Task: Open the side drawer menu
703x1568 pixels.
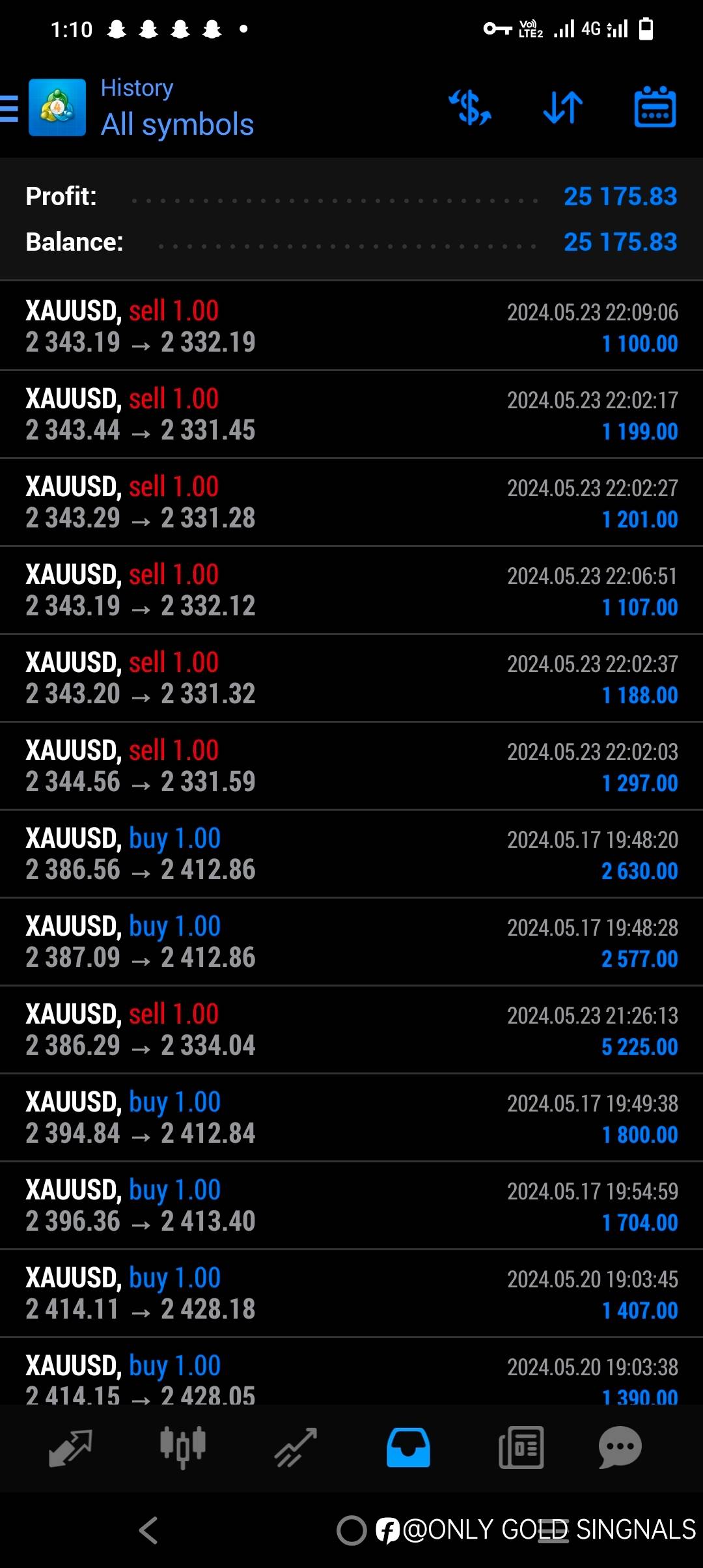Action: coord(9,108)
